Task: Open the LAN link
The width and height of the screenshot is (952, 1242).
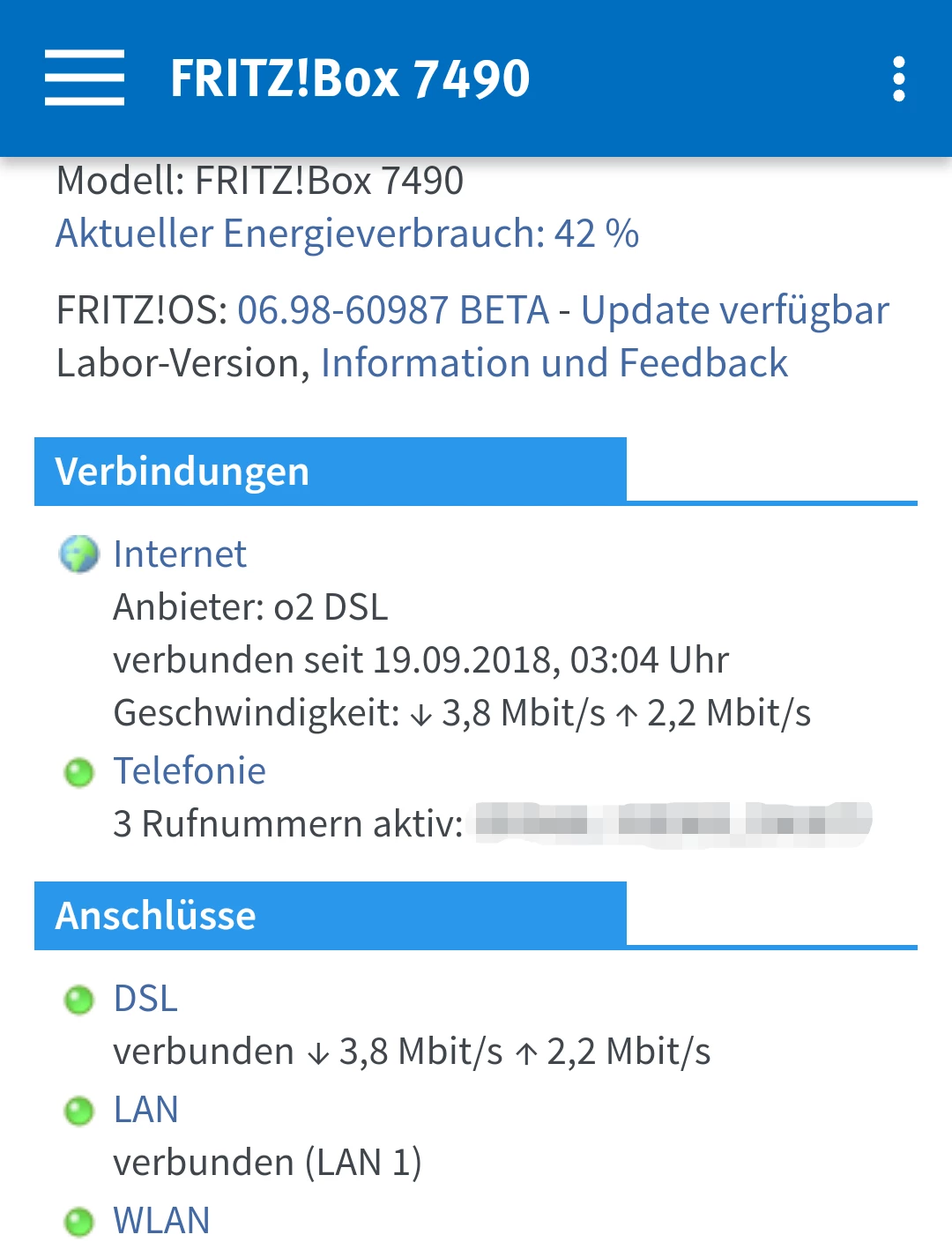Action: point(146,1110)
